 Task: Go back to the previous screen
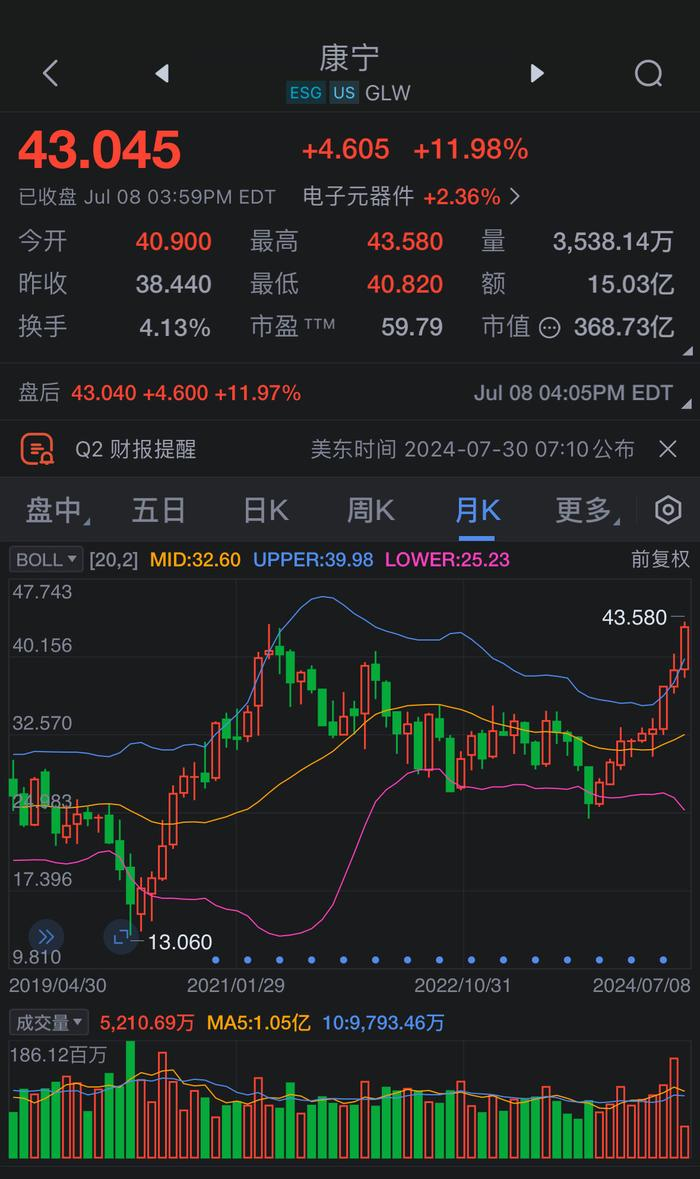pos(50,73)
